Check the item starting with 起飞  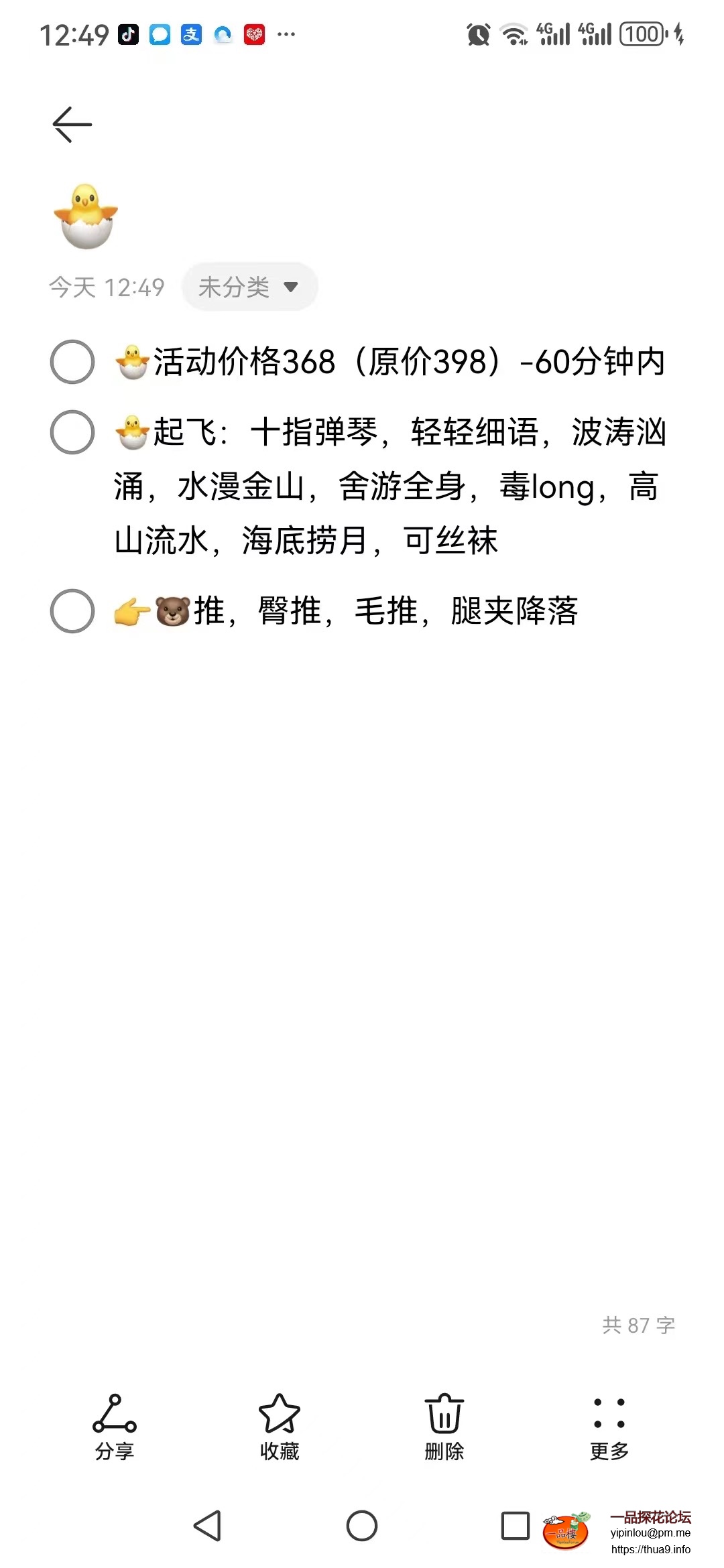point(72,432)
